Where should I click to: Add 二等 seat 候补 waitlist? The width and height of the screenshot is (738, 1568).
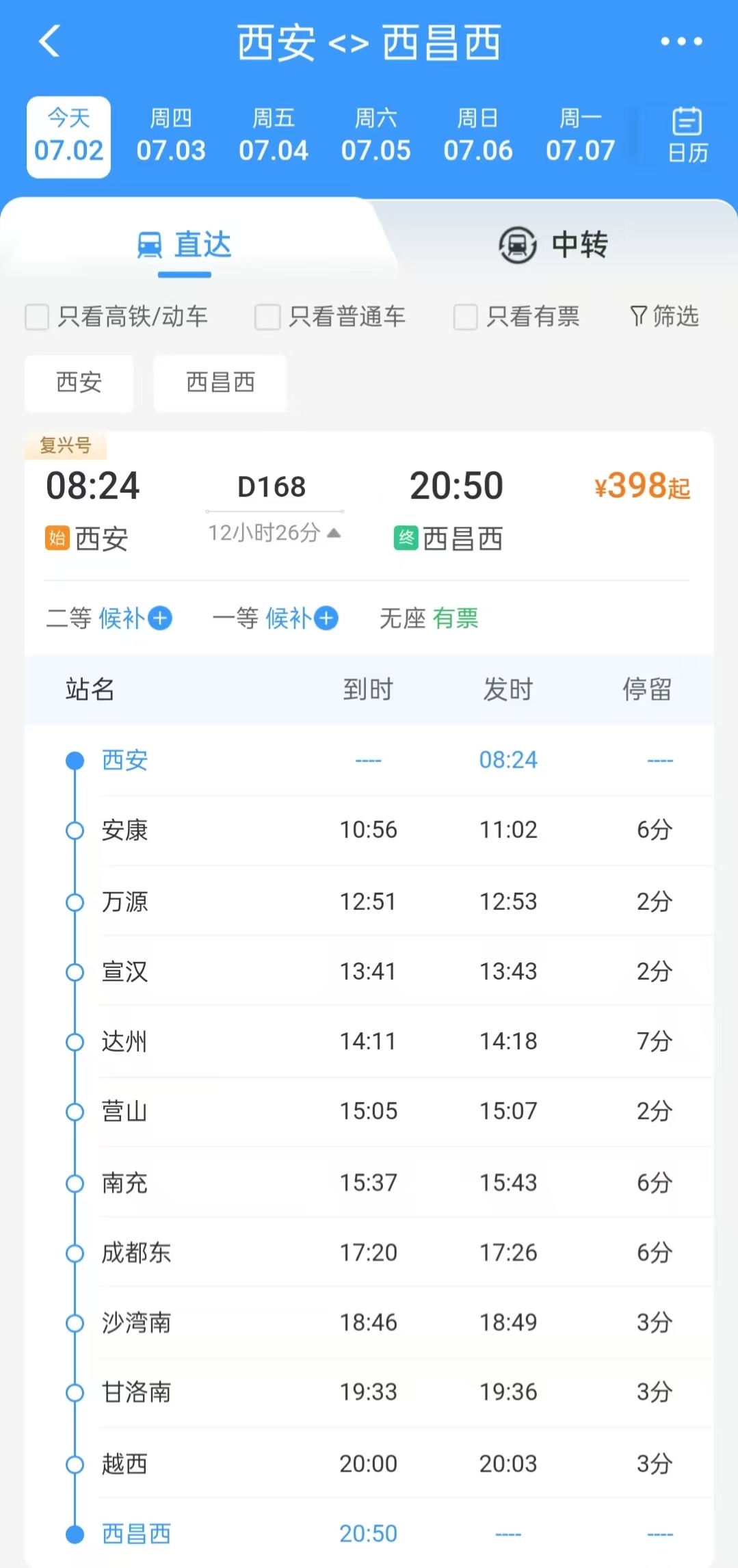click(x=160, y=618)
